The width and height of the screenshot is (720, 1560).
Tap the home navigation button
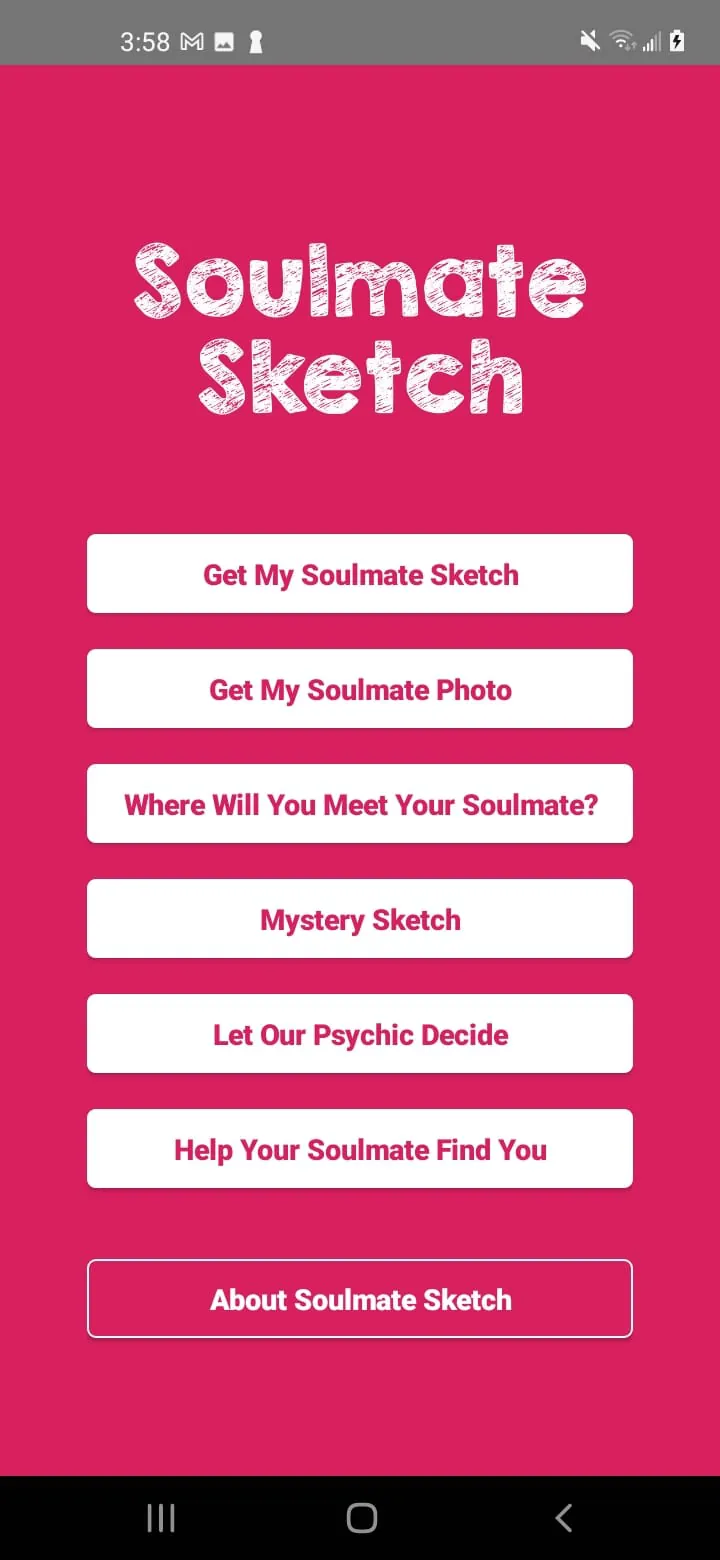360,1516
